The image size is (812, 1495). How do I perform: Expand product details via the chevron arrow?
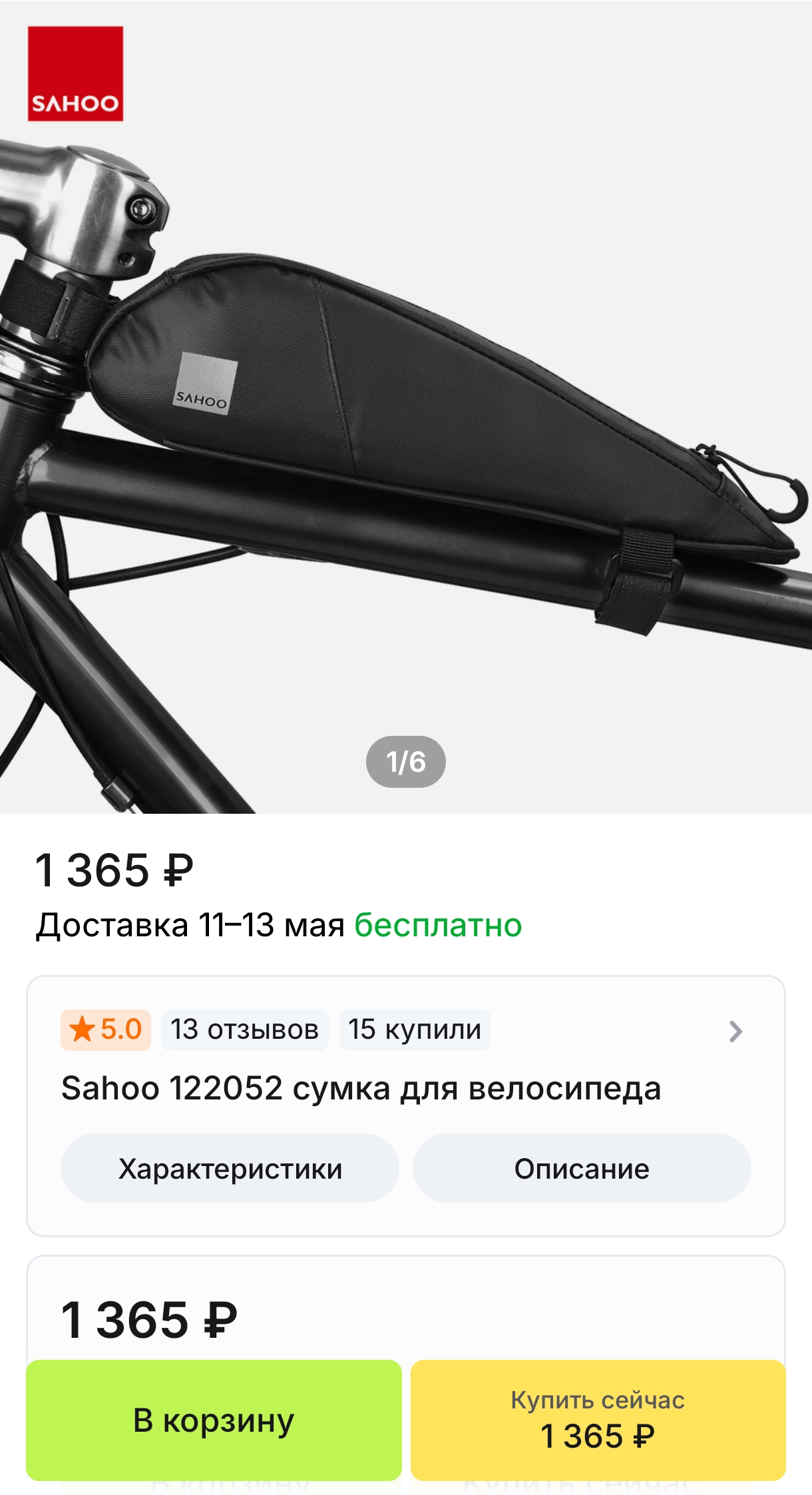coord(735,1031)
